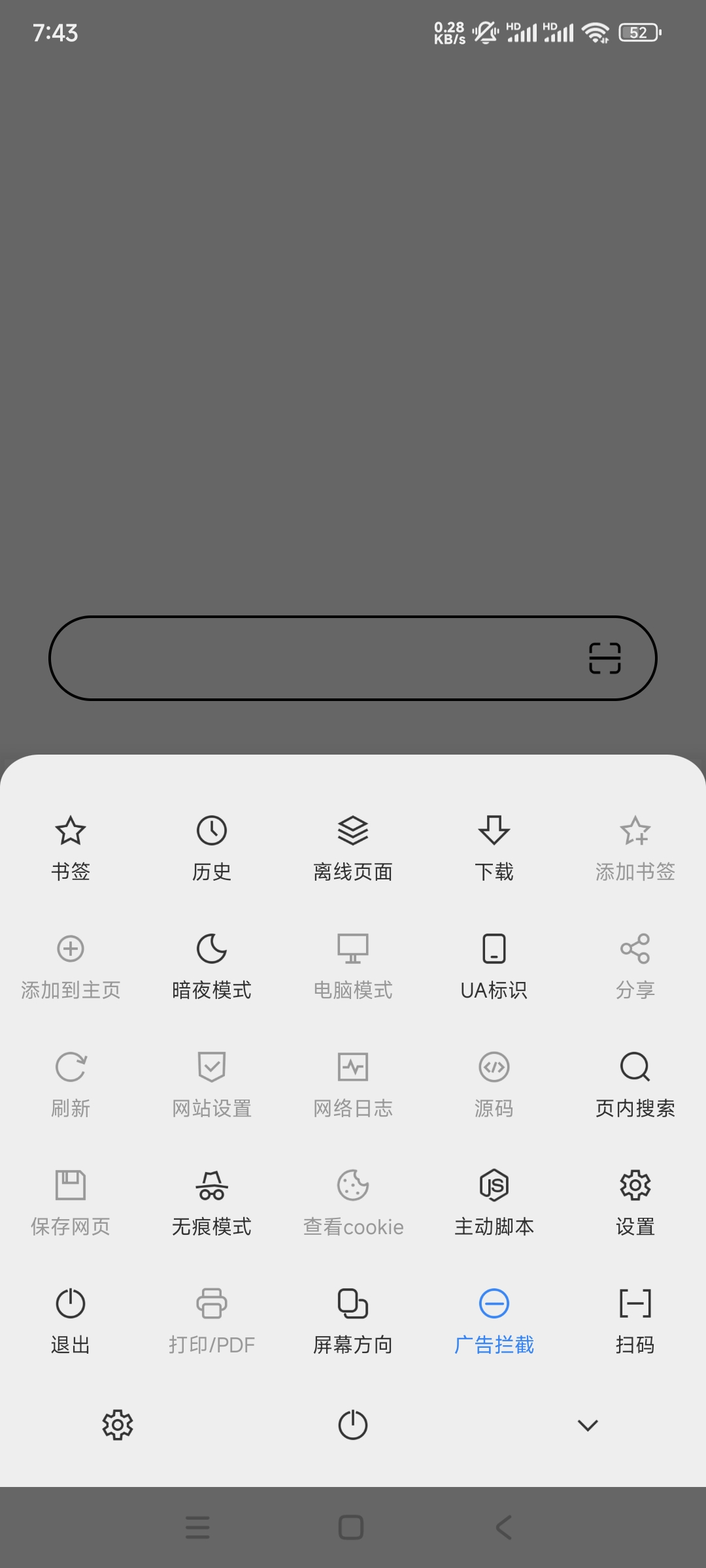The width and height of the screenshot is (706, 1568).
Task: Open 历史 browsing history
Action: tap(212, 848)
